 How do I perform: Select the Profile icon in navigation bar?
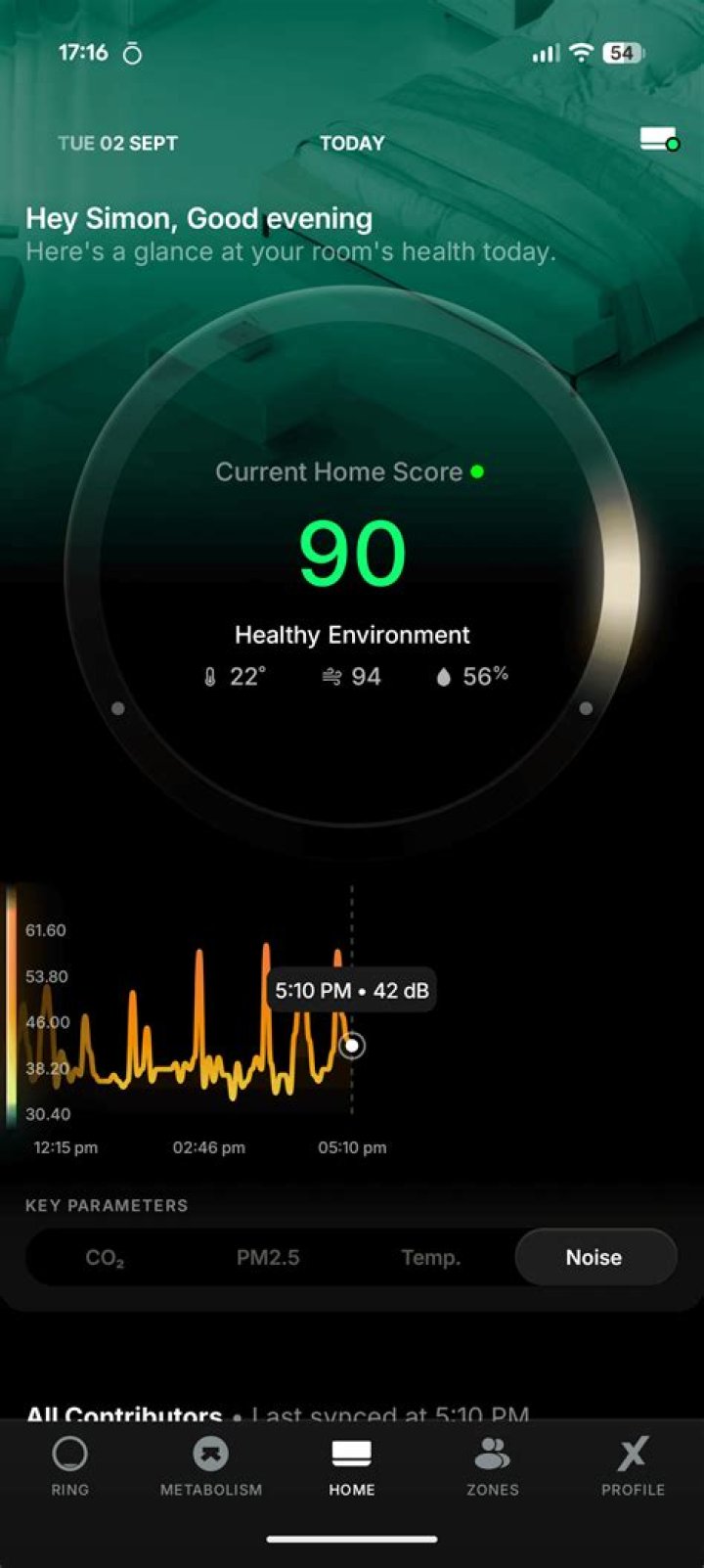633,1462
